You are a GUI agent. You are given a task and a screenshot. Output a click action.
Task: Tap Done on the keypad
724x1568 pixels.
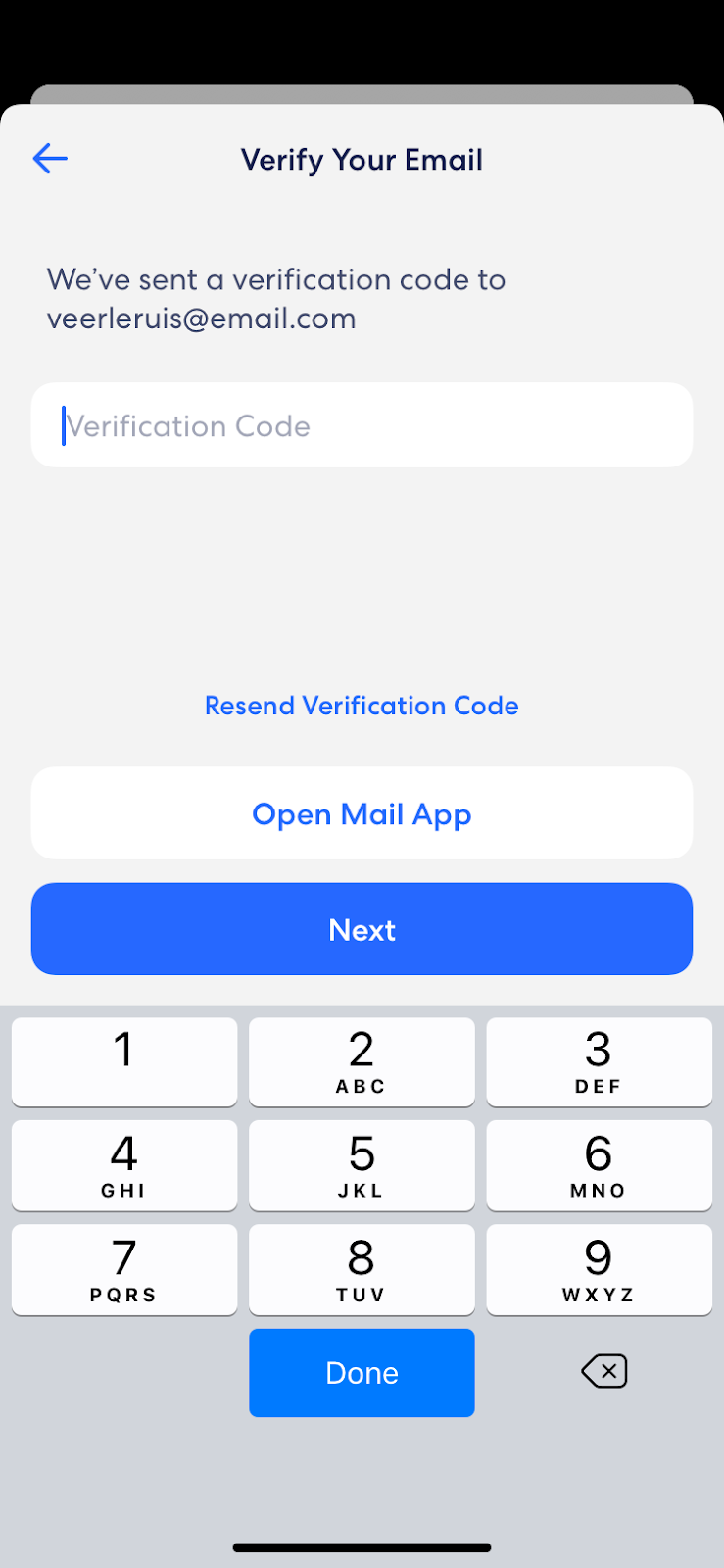click(362, 1372)
